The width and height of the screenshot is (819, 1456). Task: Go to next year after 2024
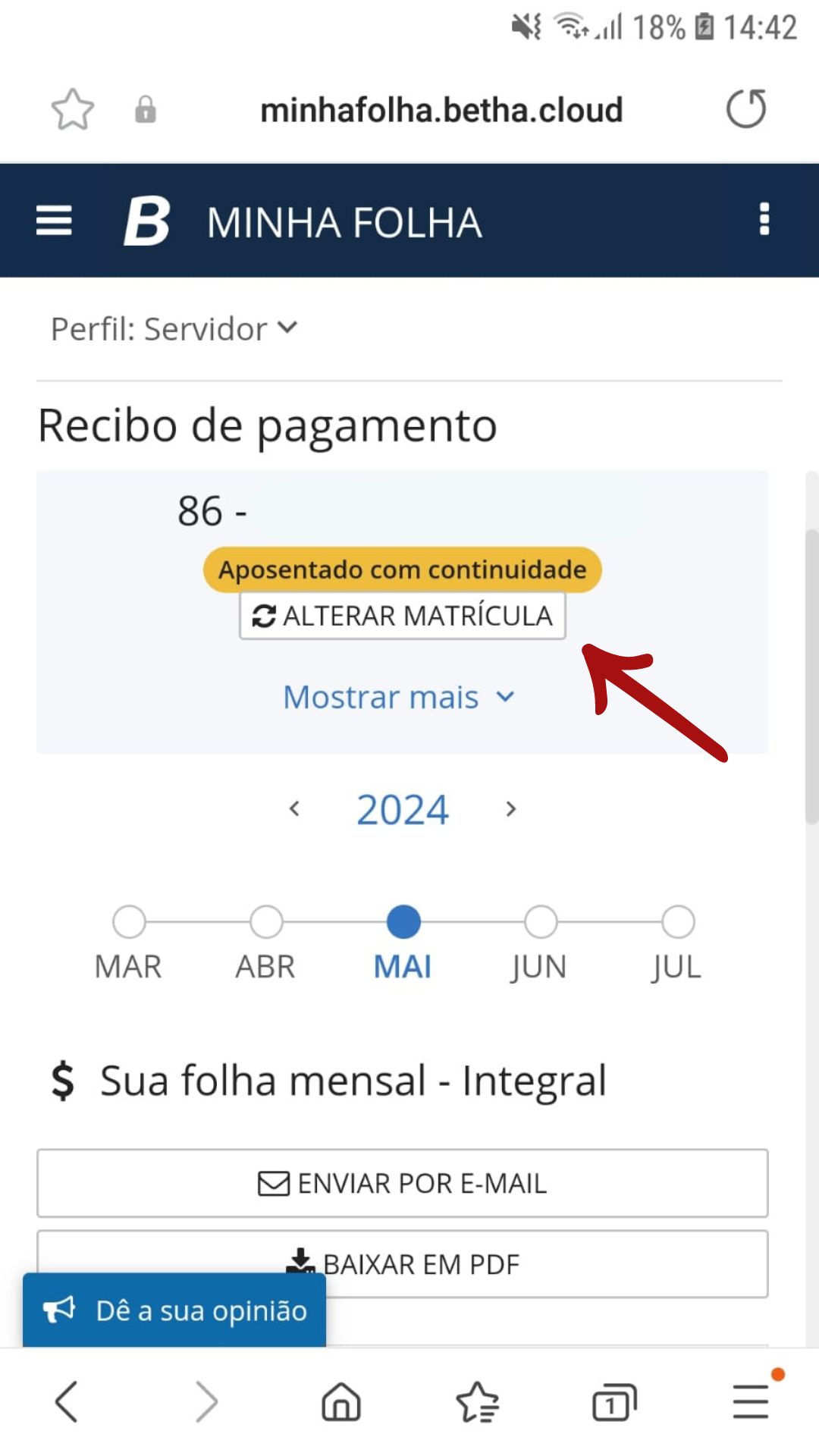click(511, 809)
